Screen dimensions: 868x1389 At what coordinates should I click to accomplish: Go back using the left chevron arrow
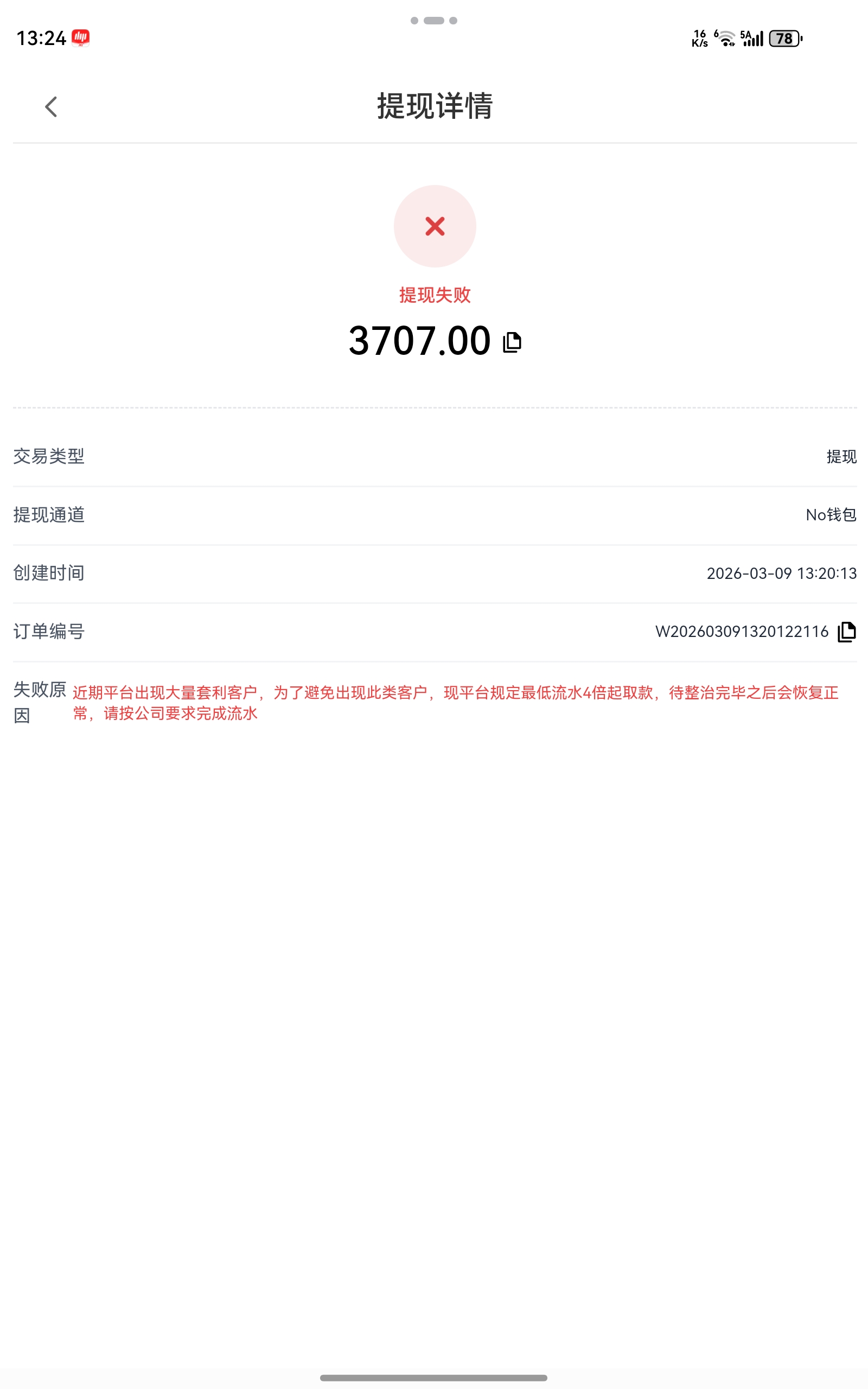(x=51, y=106)
